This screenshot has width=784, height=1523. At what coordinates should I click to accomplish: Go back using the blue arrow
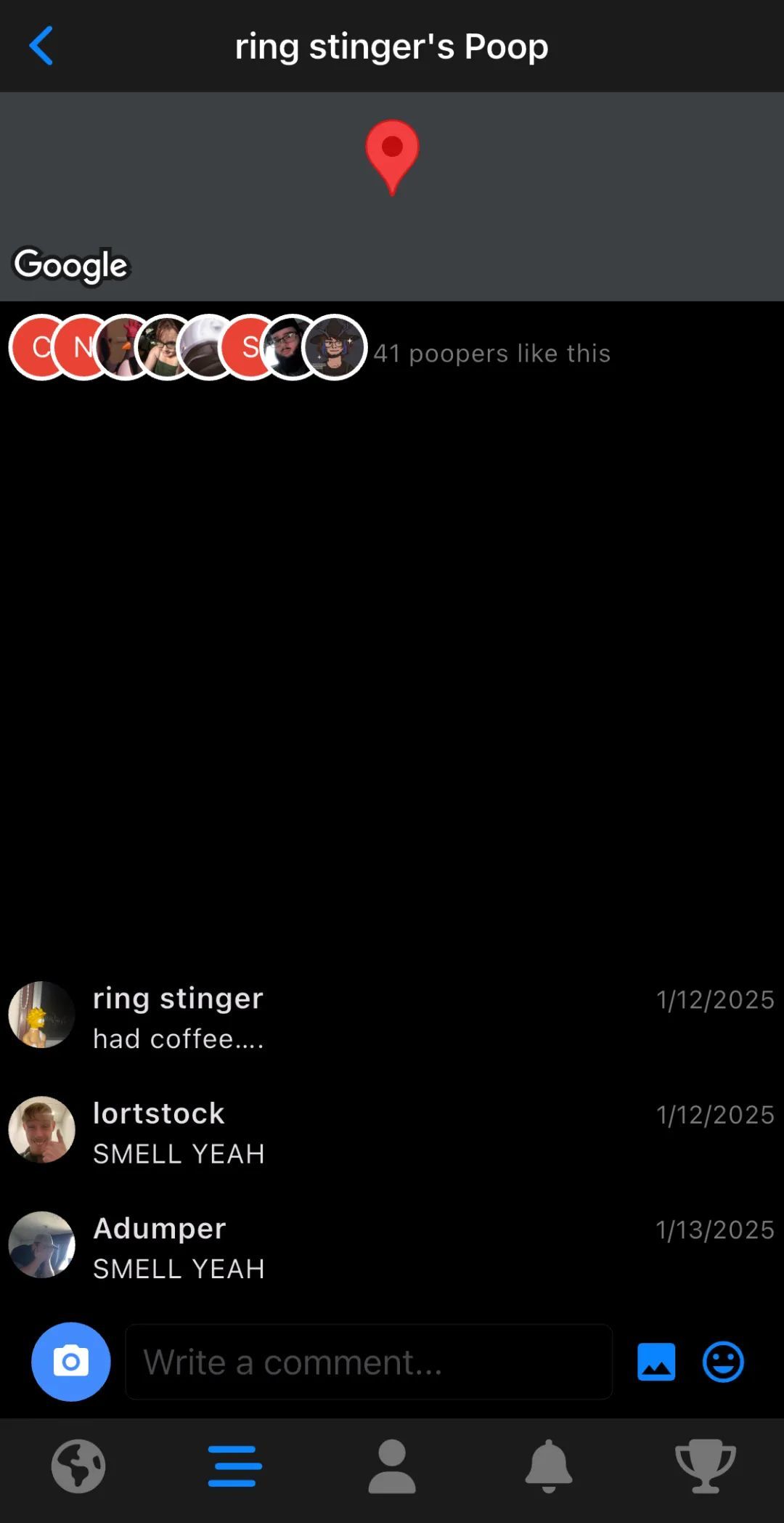pyautogui.click(x=41, y=46)
